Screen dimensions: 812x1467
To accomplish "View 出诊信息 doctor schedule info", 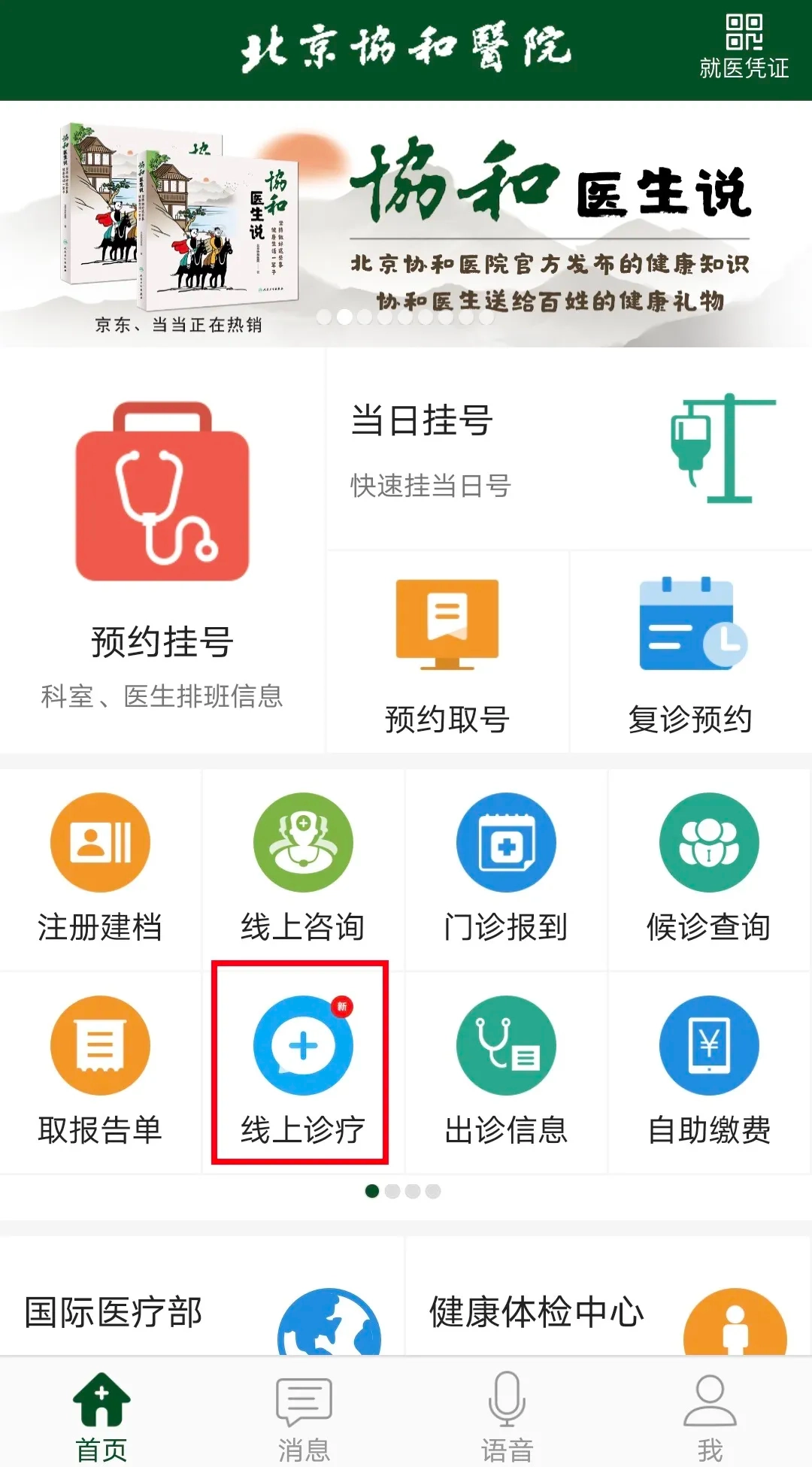I will 506,1071.
